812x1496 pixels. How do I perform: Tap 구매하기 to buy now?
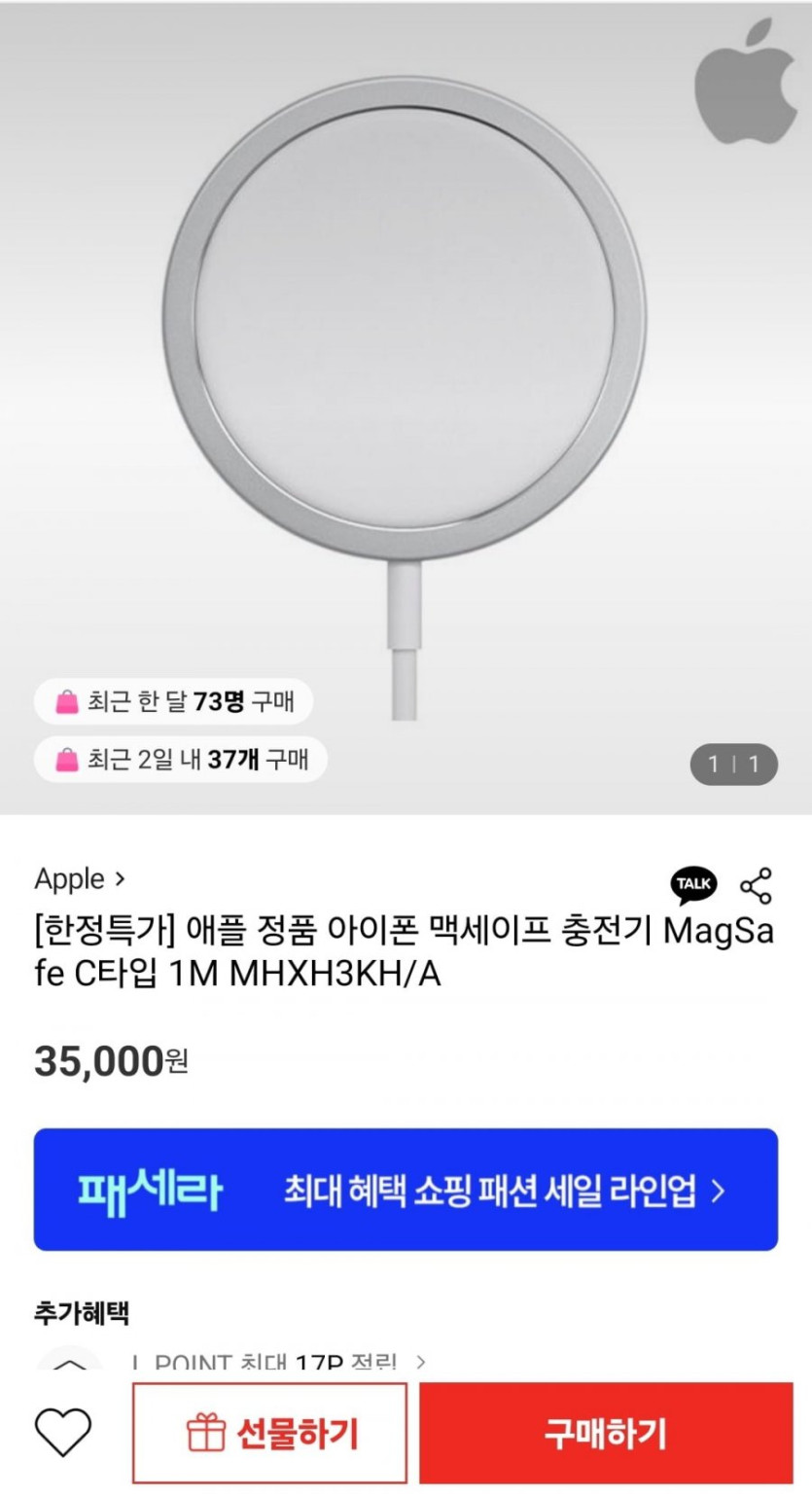[x=606, y=1433]
